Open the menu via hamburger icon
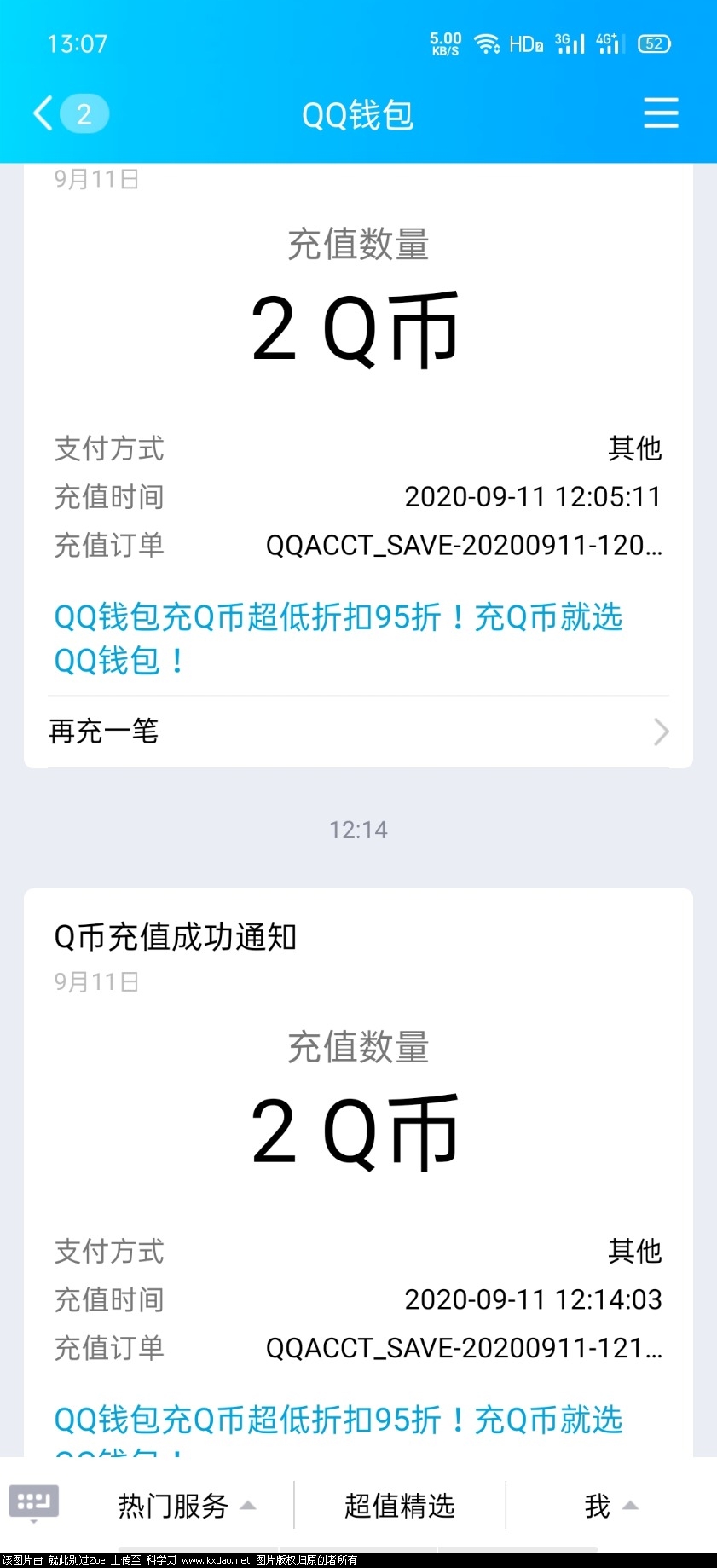This screenshot has width=717, height=1568. coord(661,113)
